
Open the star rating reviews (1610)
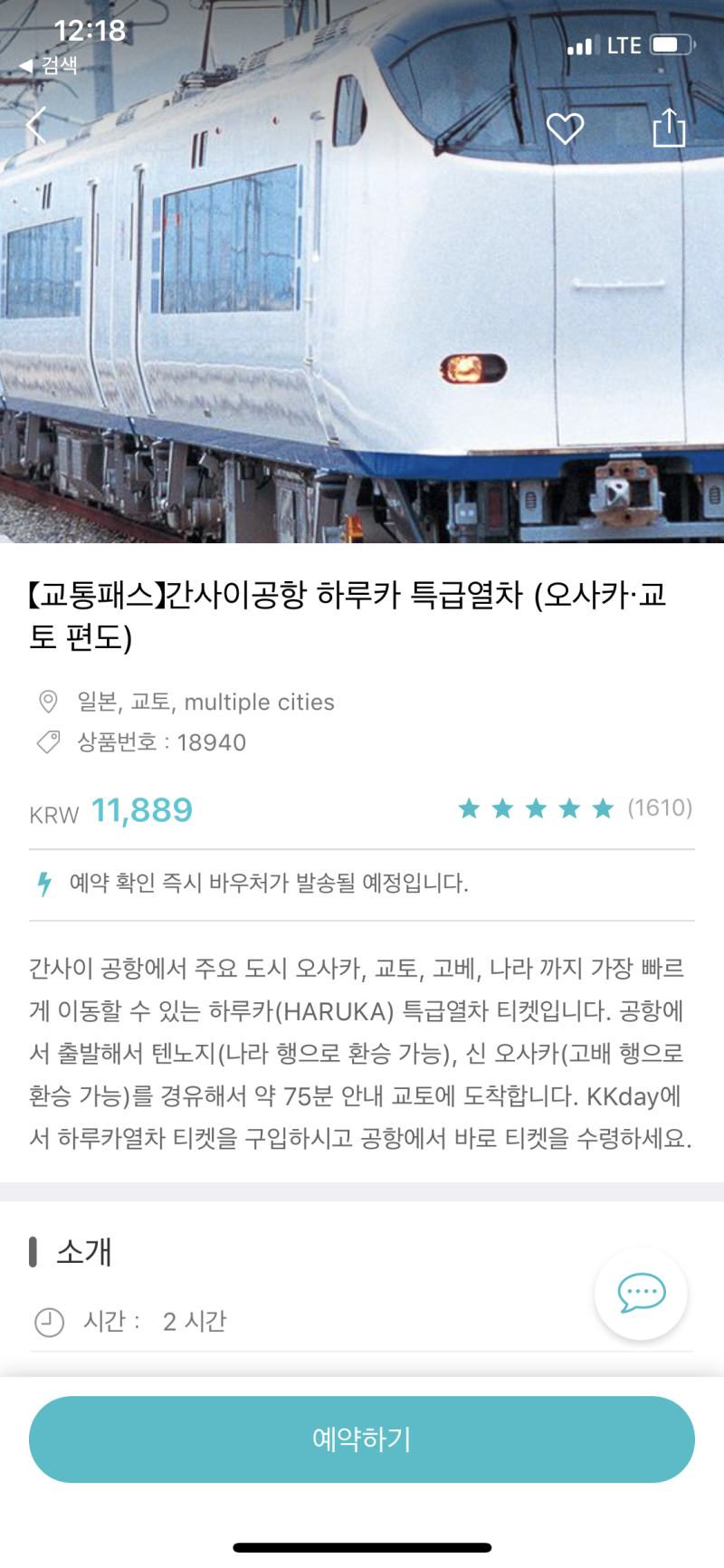[574, 808]
